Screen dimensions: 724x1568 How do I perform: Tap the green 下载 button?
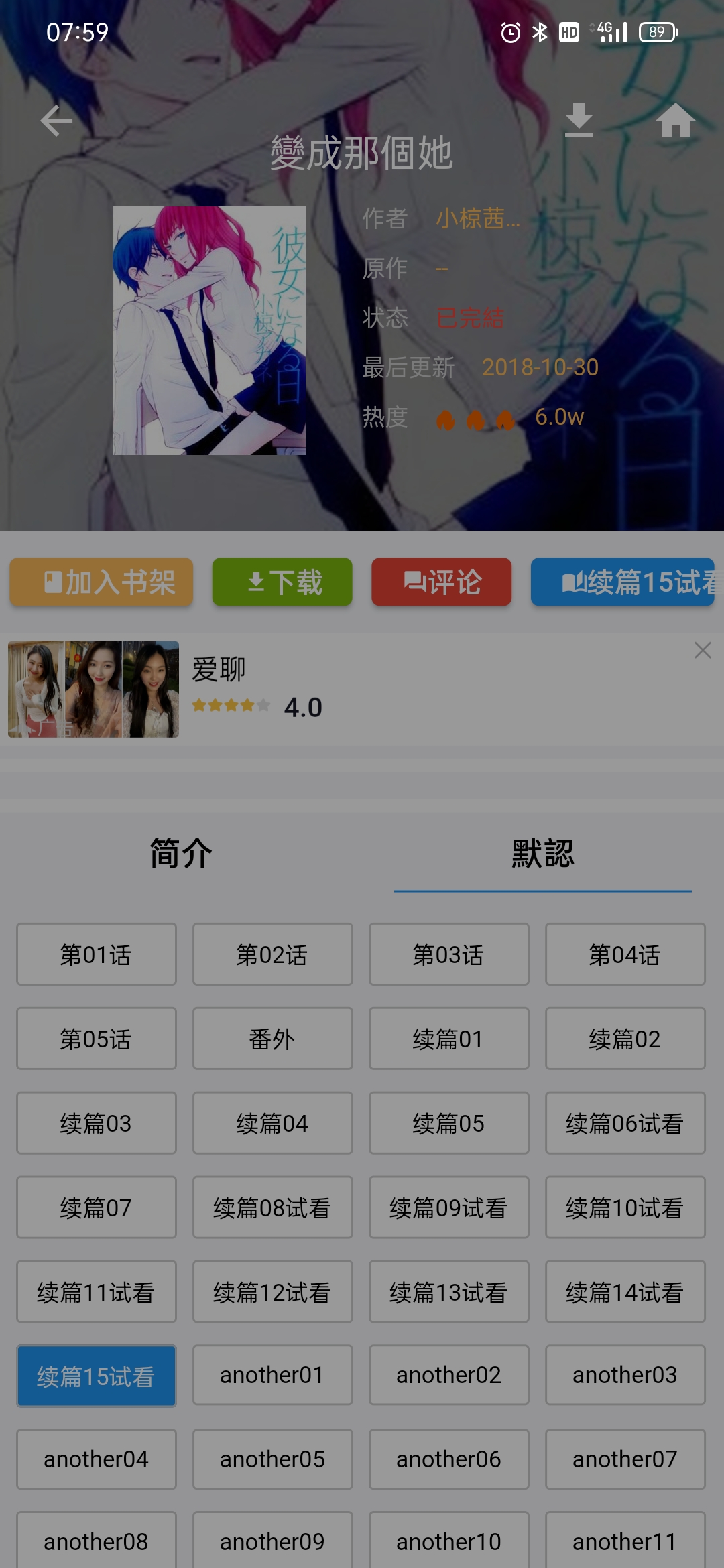tap(282, 582)
